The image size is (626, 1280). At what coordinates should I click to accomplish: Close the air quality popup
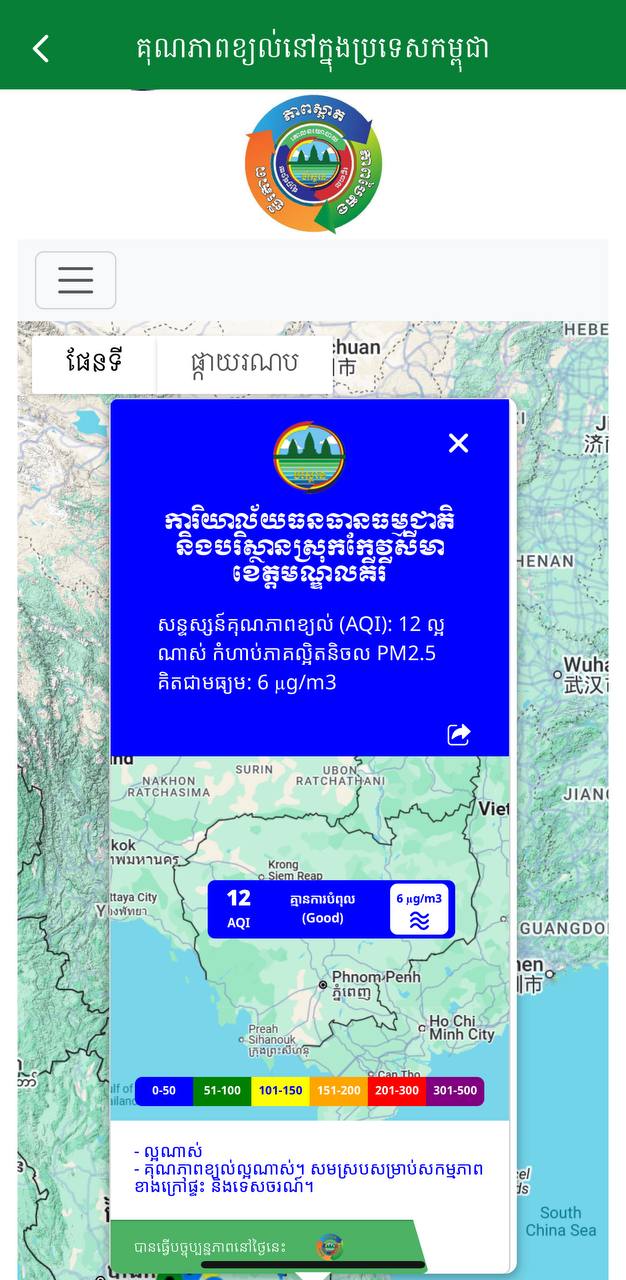tap(458, 443)
